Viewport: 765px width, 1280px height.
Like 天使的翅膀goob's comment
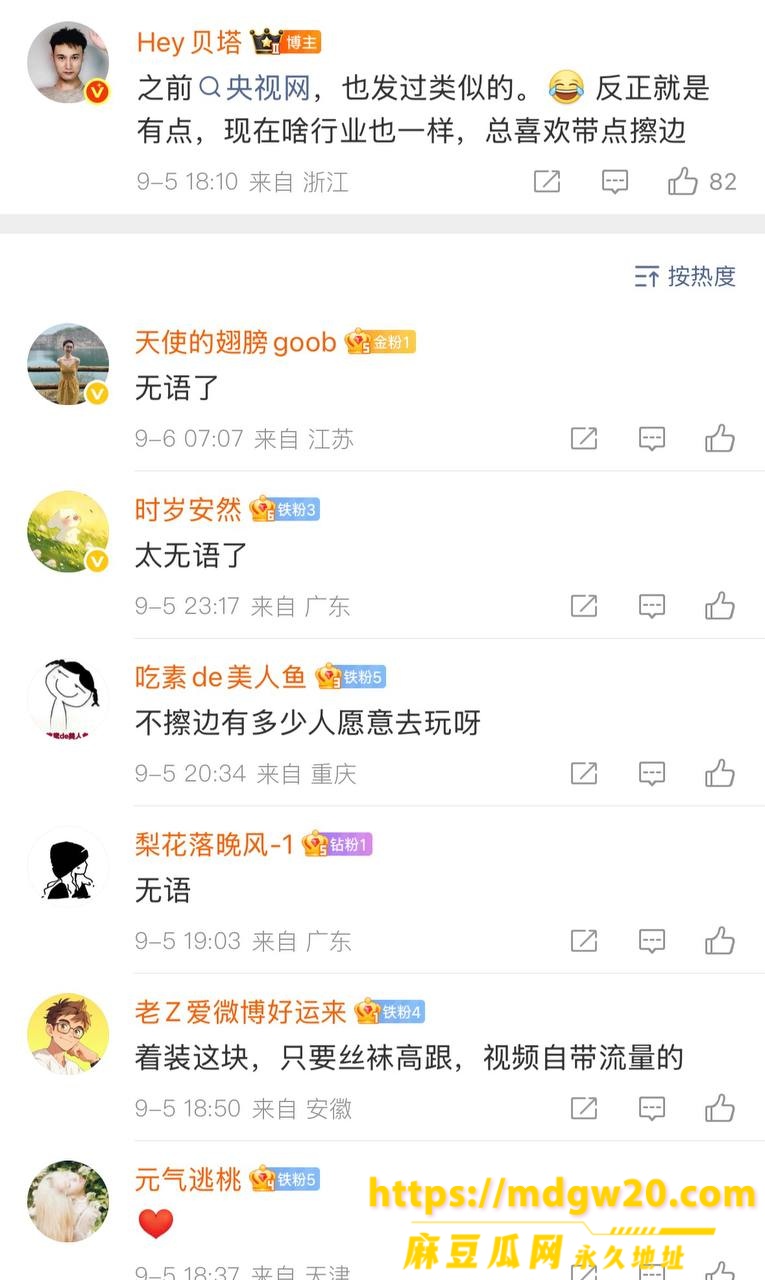(720, 438)
